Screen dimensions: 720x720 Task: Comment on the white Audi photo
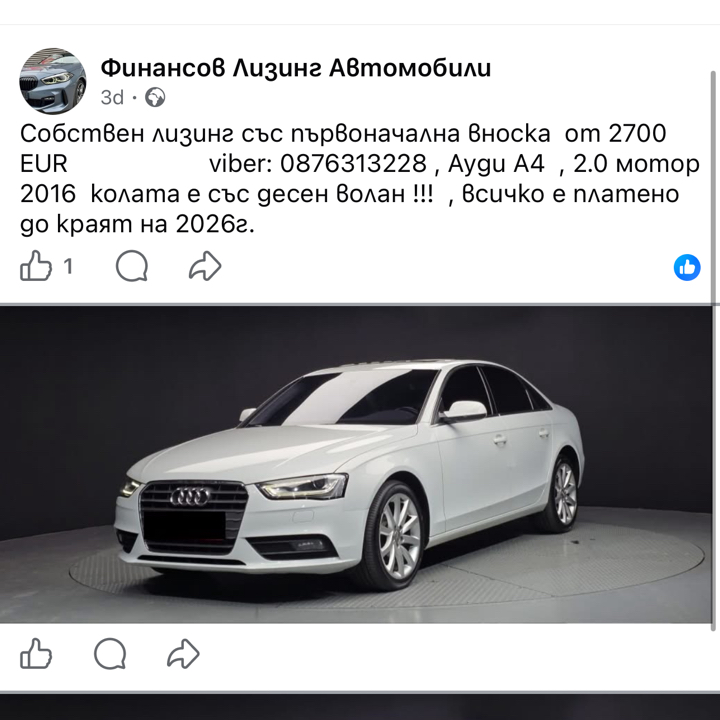click(110, 654)
